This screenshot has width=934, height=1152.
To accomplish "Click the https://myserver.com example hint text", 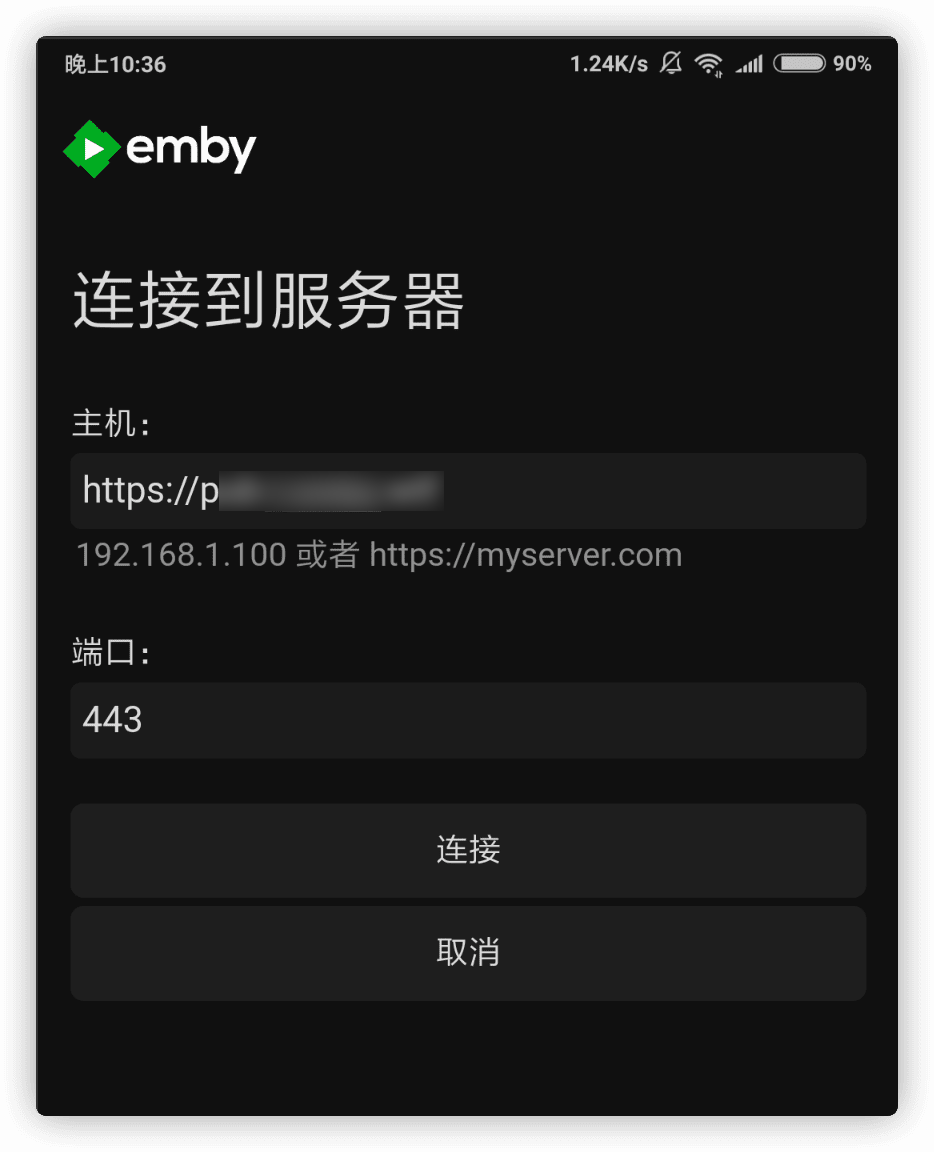I will click(x=525, y=554).
